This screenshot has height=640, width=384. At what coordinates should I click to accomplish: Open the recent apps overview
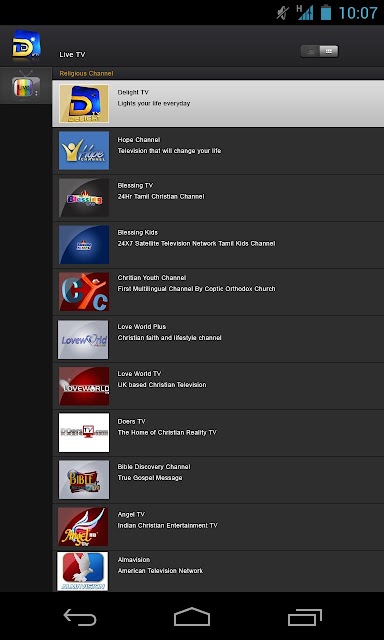pos(304,617)
